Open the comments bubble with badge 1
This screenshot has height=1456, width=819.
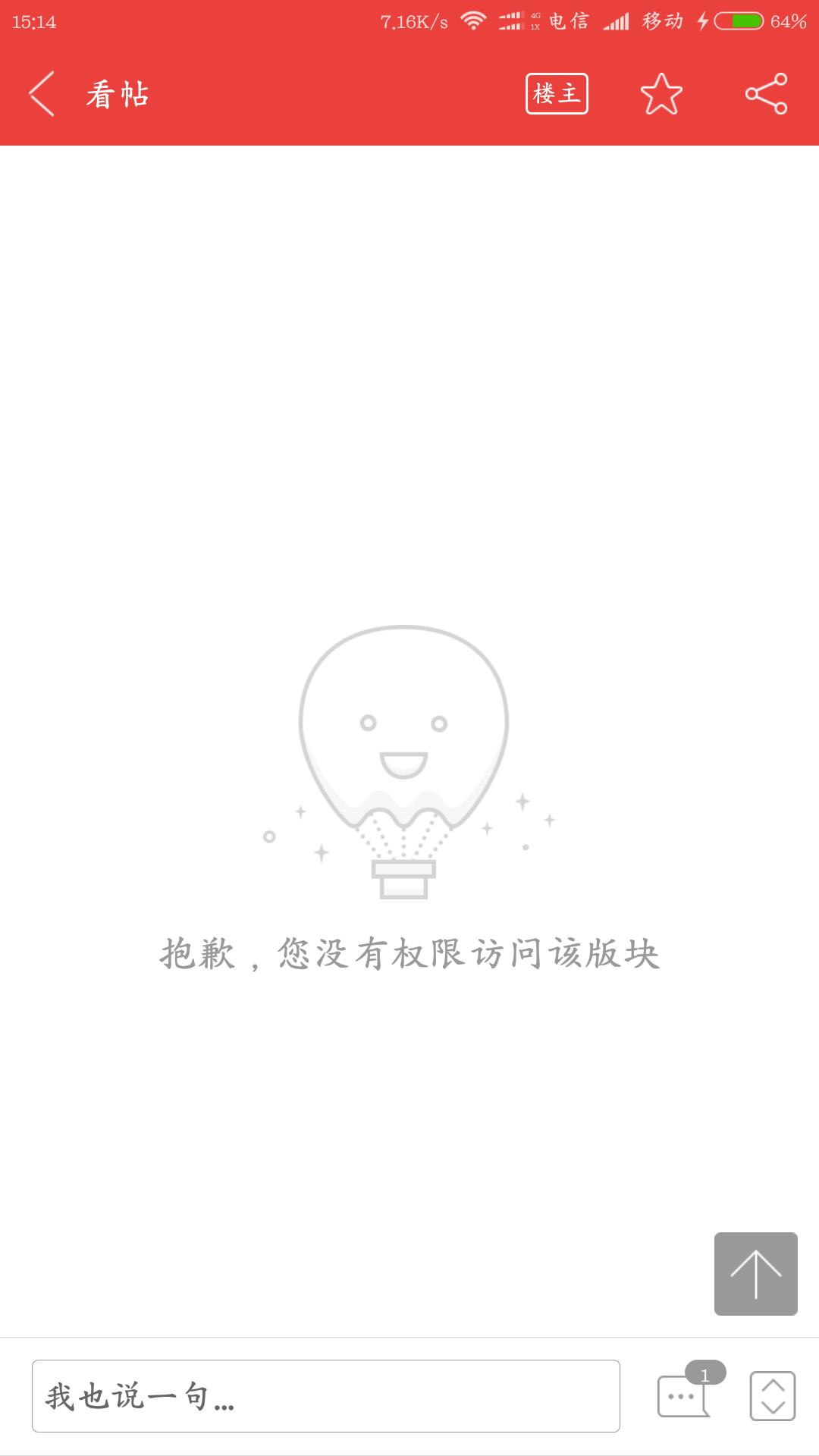point(683,1396)
